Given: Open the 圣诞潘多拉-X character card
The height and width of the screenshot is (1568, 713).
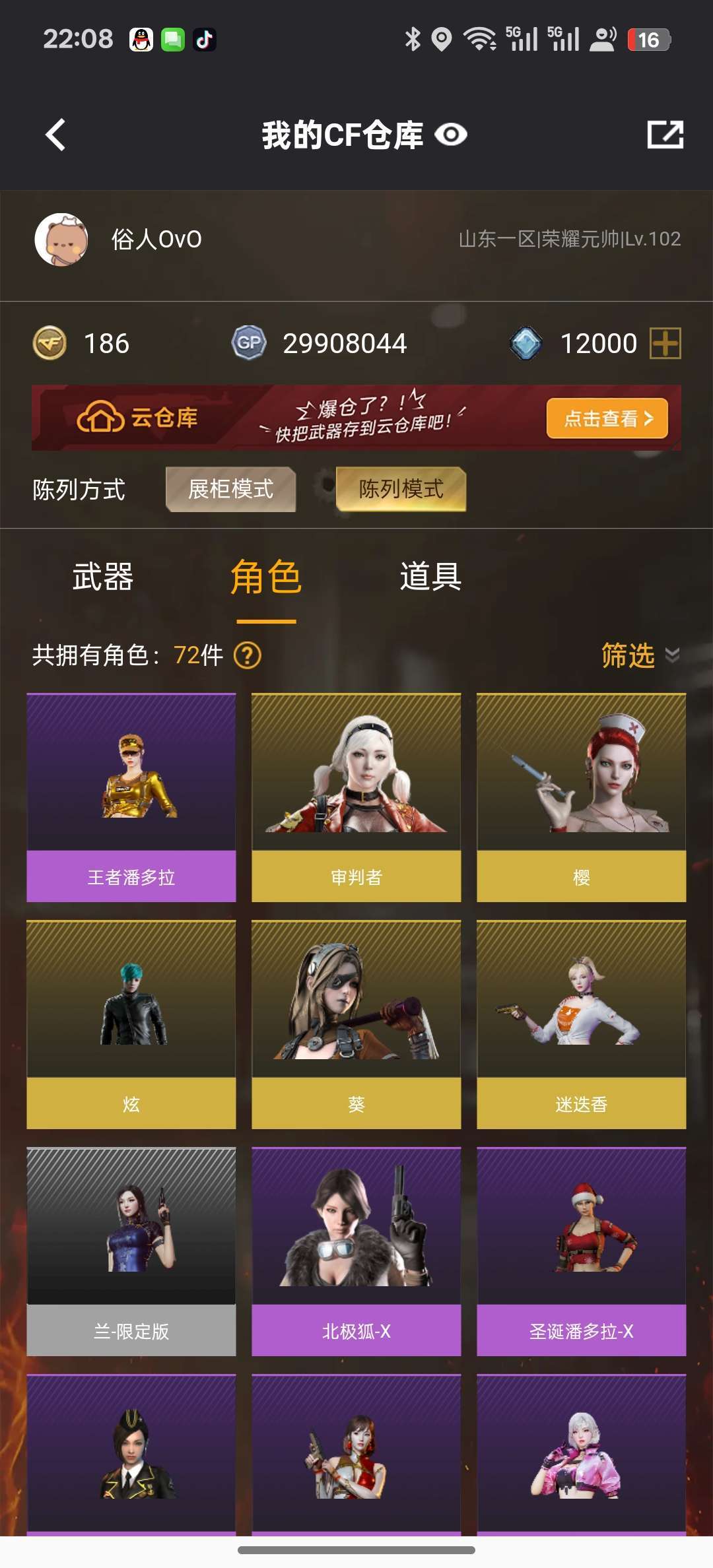Looking at the screenshot, I should 582,1251.
